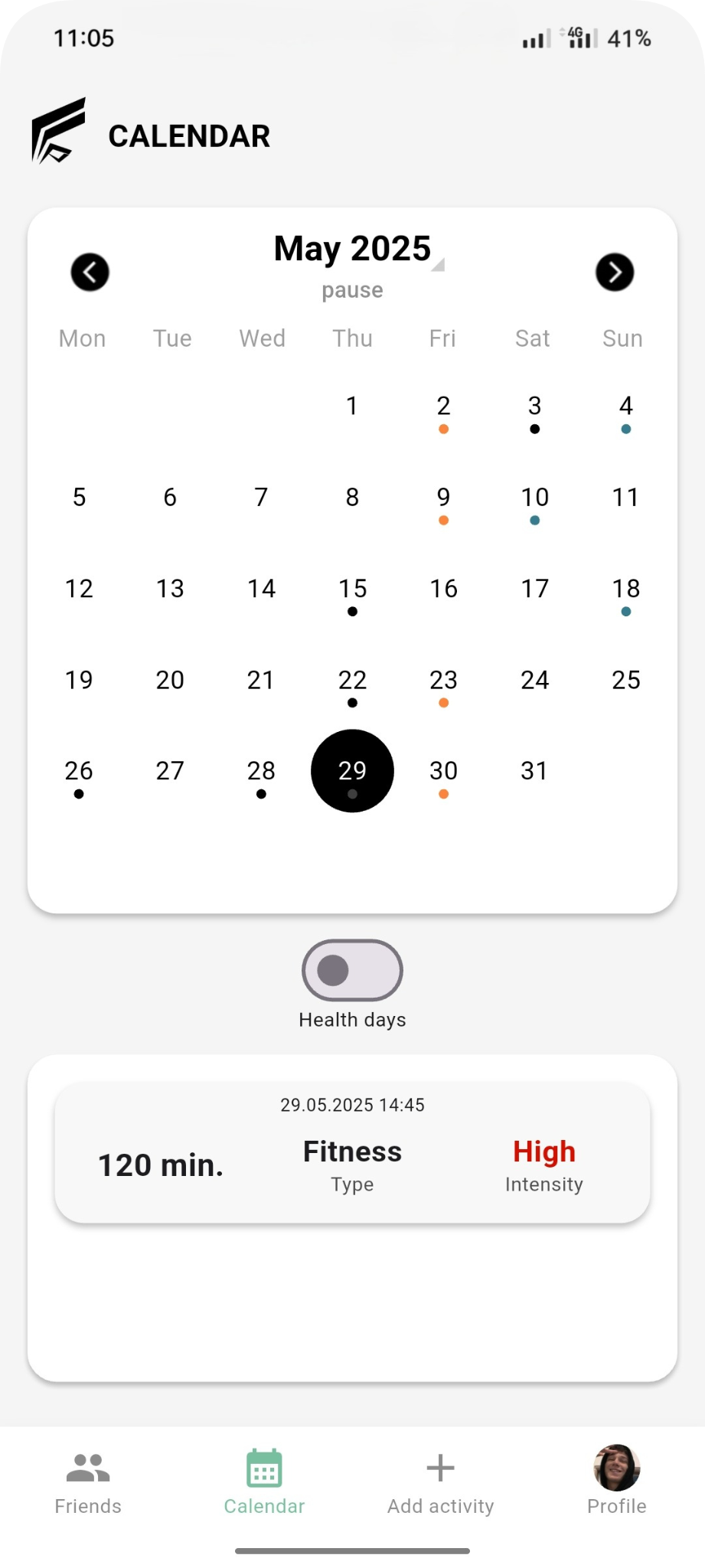This screenshot has height=1568, width=705.
Task: Open the Profile picture in the navigation bar
Action: pos(616,1468)
